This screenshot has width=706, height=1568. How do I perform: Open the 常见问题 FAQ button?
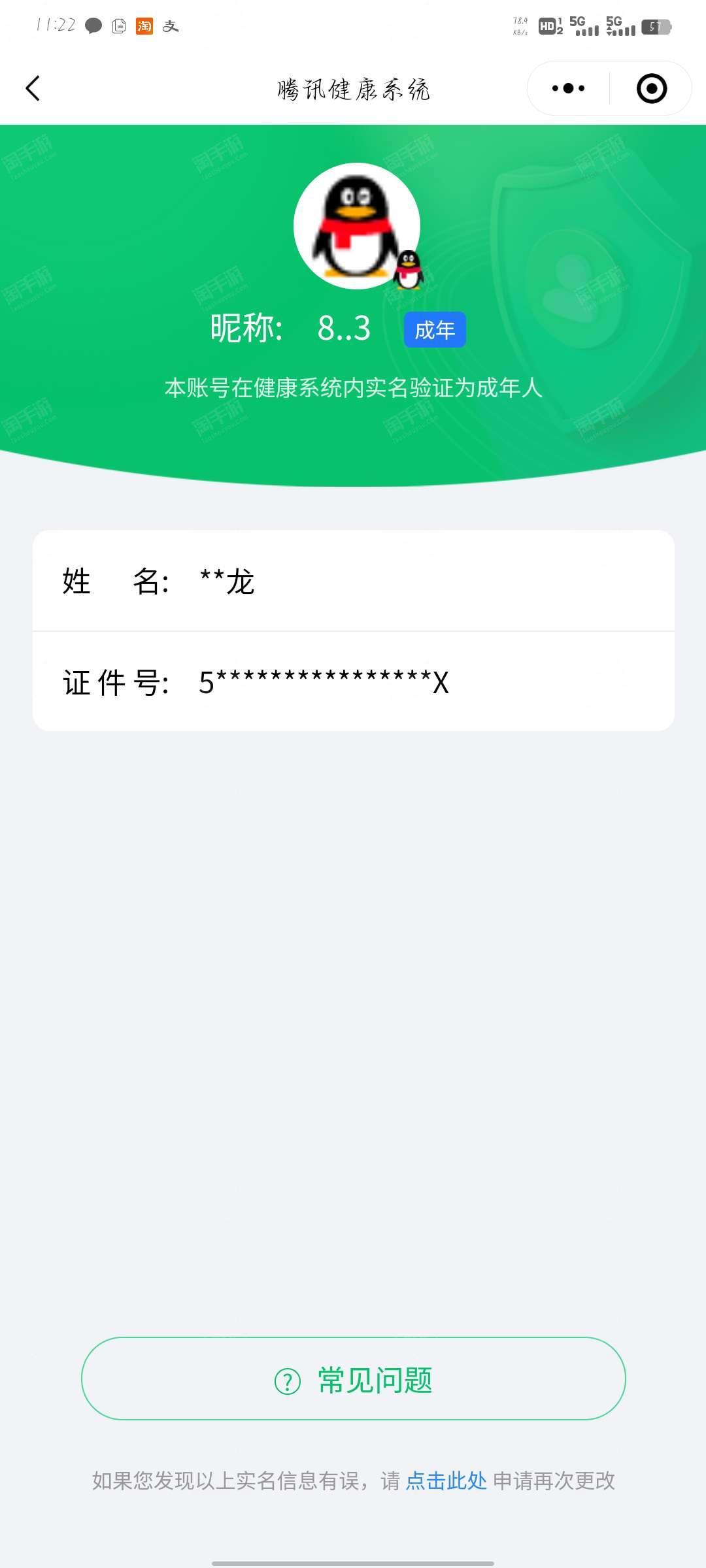[x=354, y=1379]
